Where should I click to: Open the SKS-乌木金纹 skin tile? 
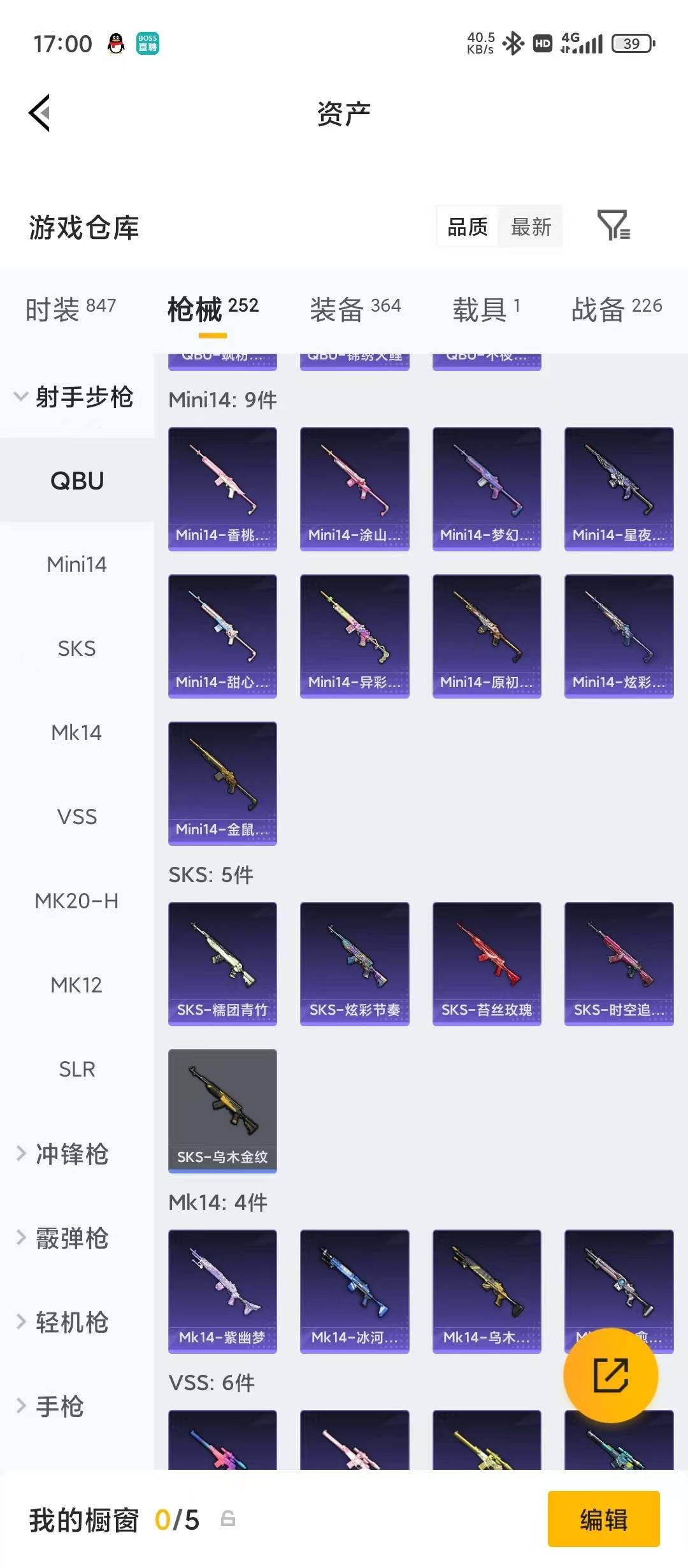pos(222,1110)
